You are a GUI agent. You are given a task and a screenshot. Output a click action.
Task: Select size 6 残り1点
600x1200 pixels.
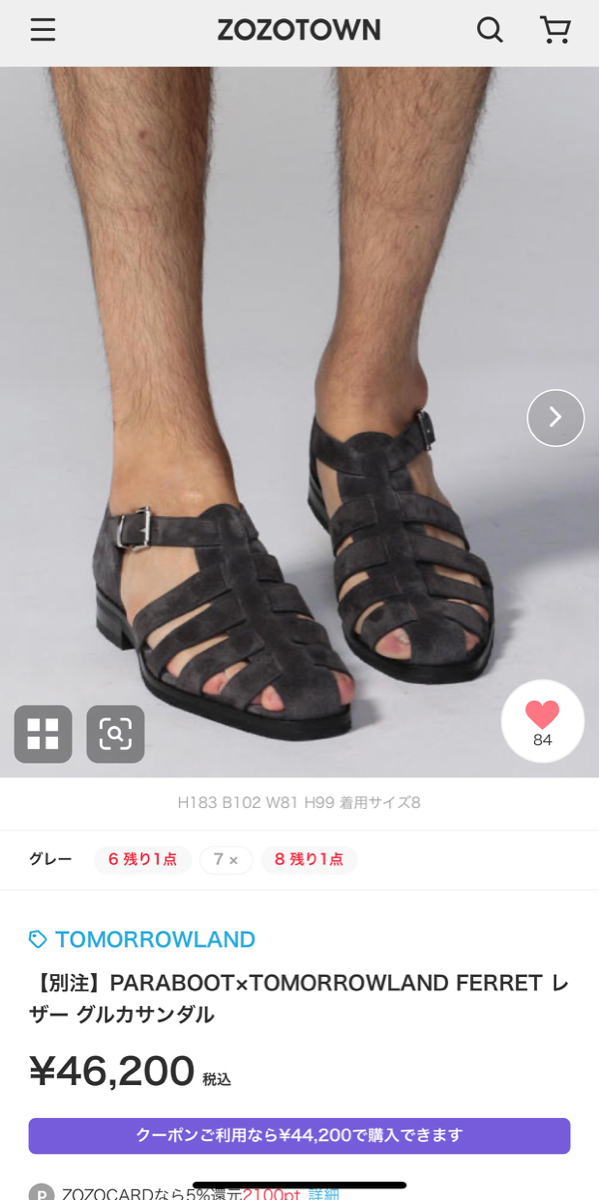click(x=143, y=860)
